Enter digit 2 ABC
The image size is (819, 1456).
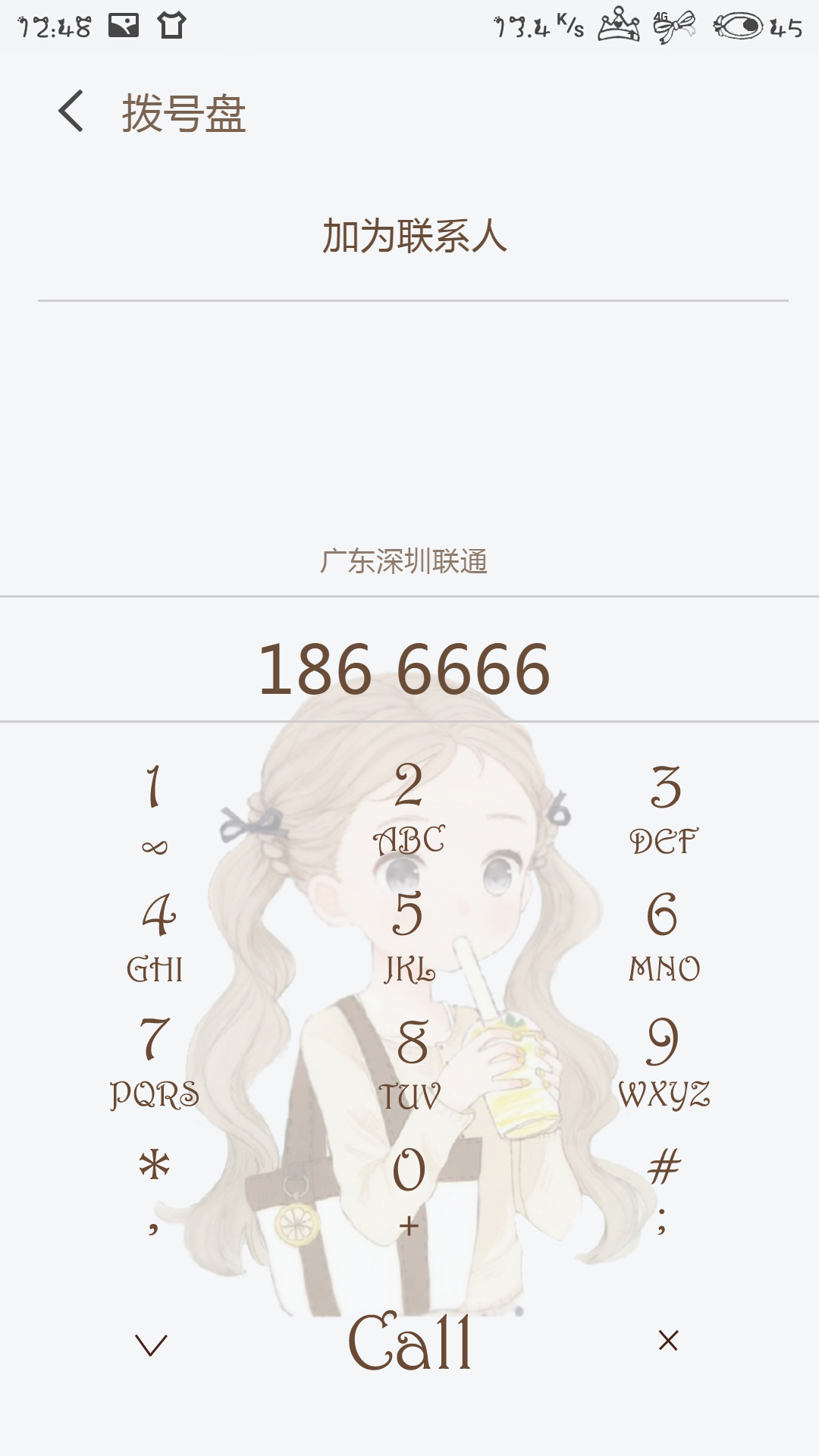[409, 808]
